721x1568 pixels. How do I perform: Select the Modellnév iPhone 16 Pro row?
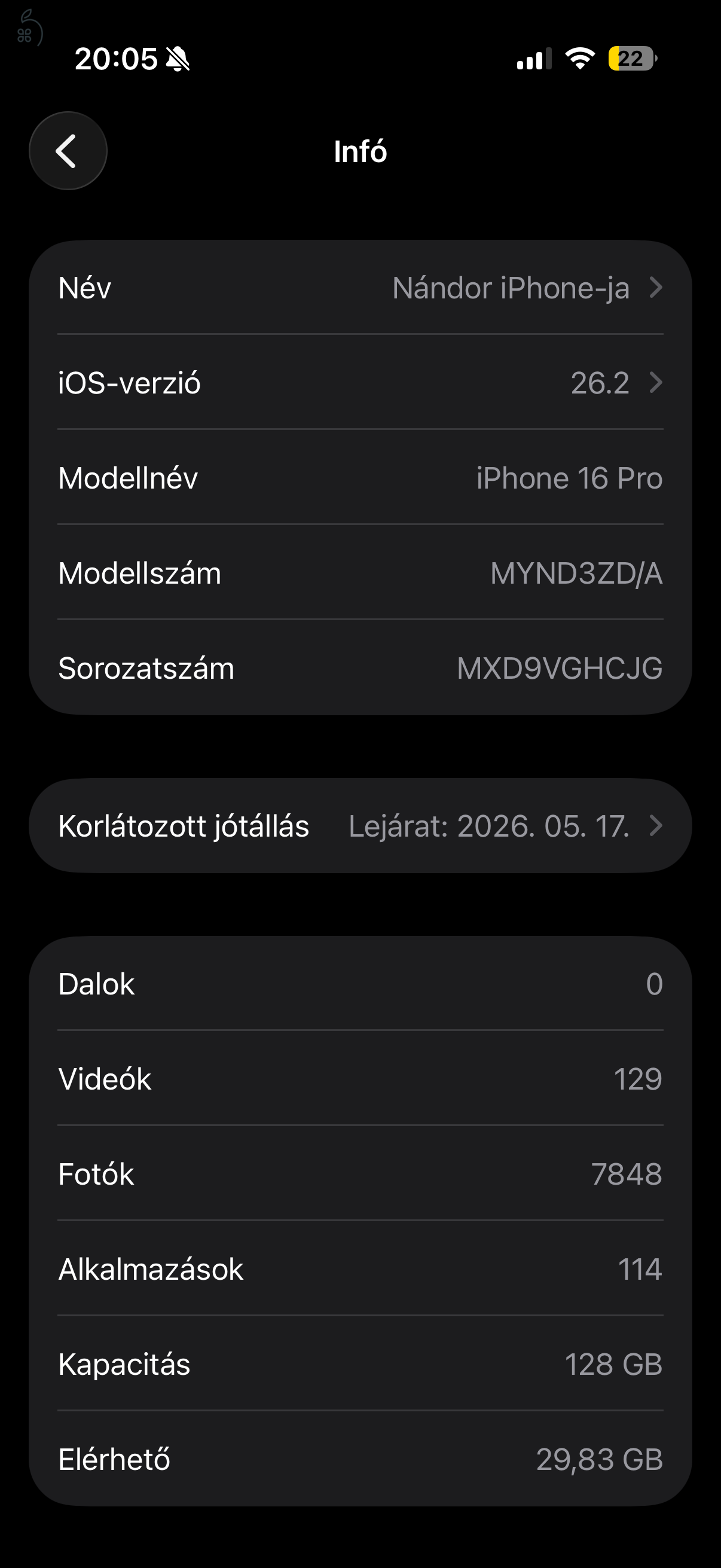coord(360,478)
